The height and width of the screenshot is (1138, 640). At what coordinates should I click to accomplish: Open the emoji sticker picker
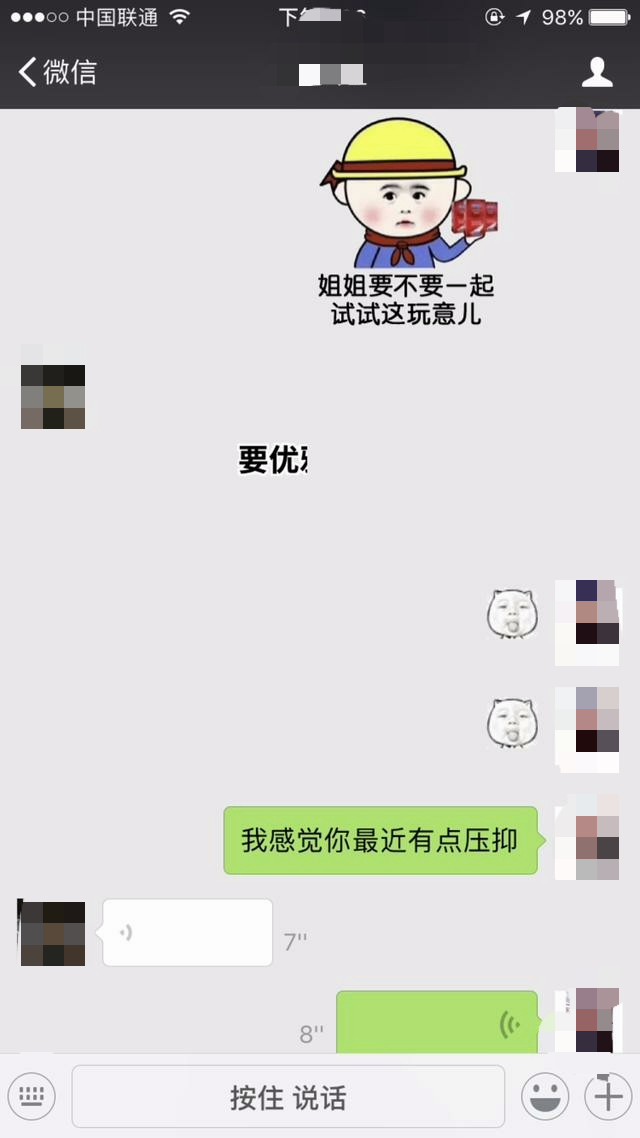(x=545, y=1097)
